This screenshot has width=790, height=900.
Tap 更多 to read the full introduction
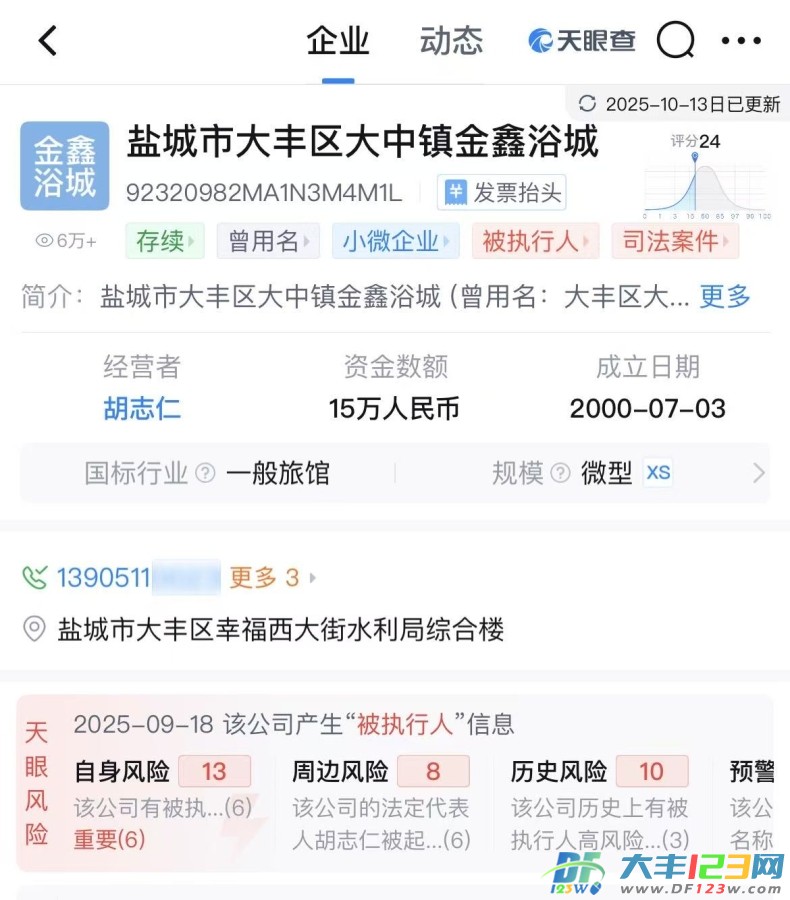point(723,297)
